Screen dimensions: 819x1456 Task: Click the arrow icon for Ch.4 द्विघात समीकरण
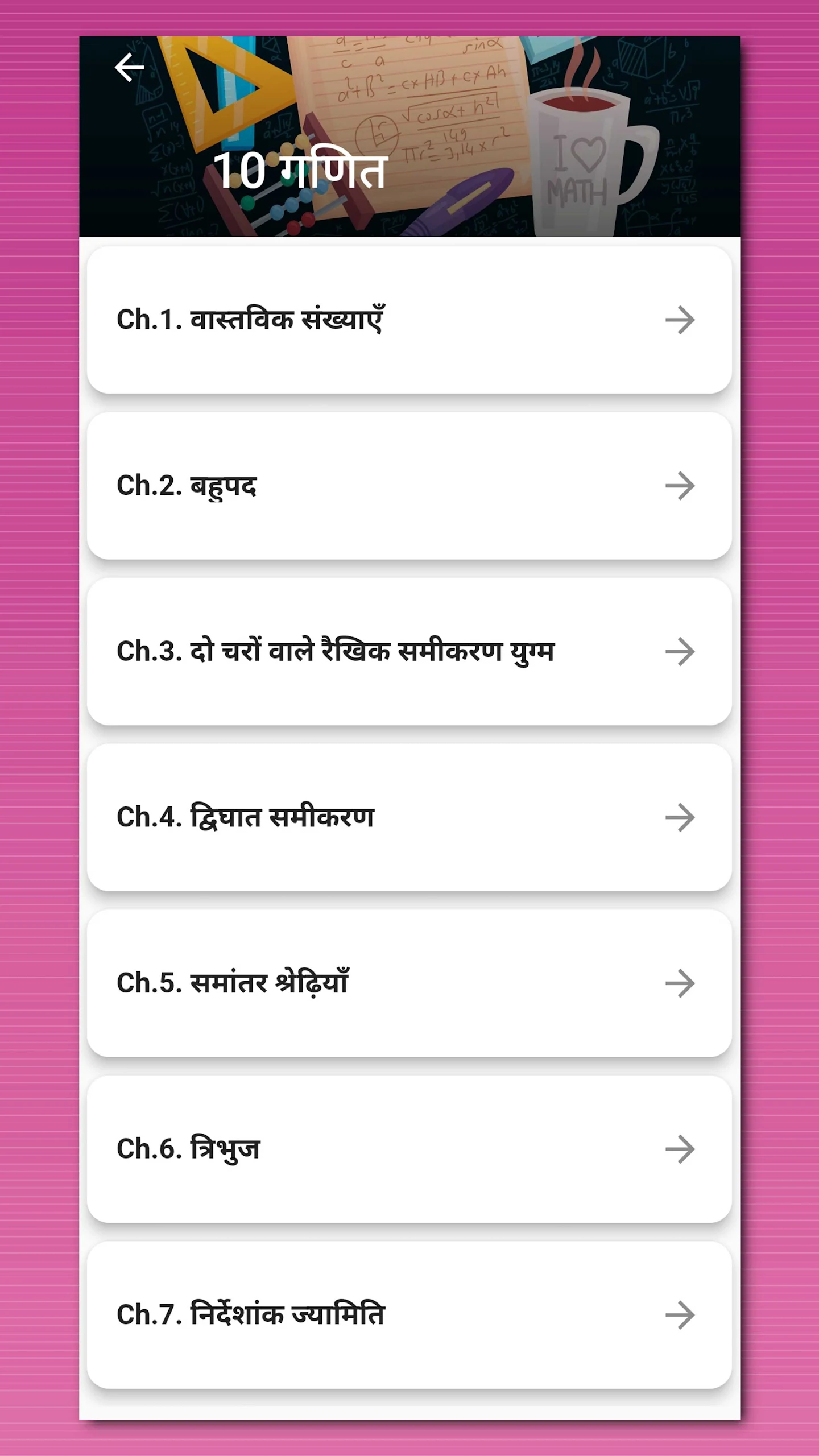click(x=680, y=817)
